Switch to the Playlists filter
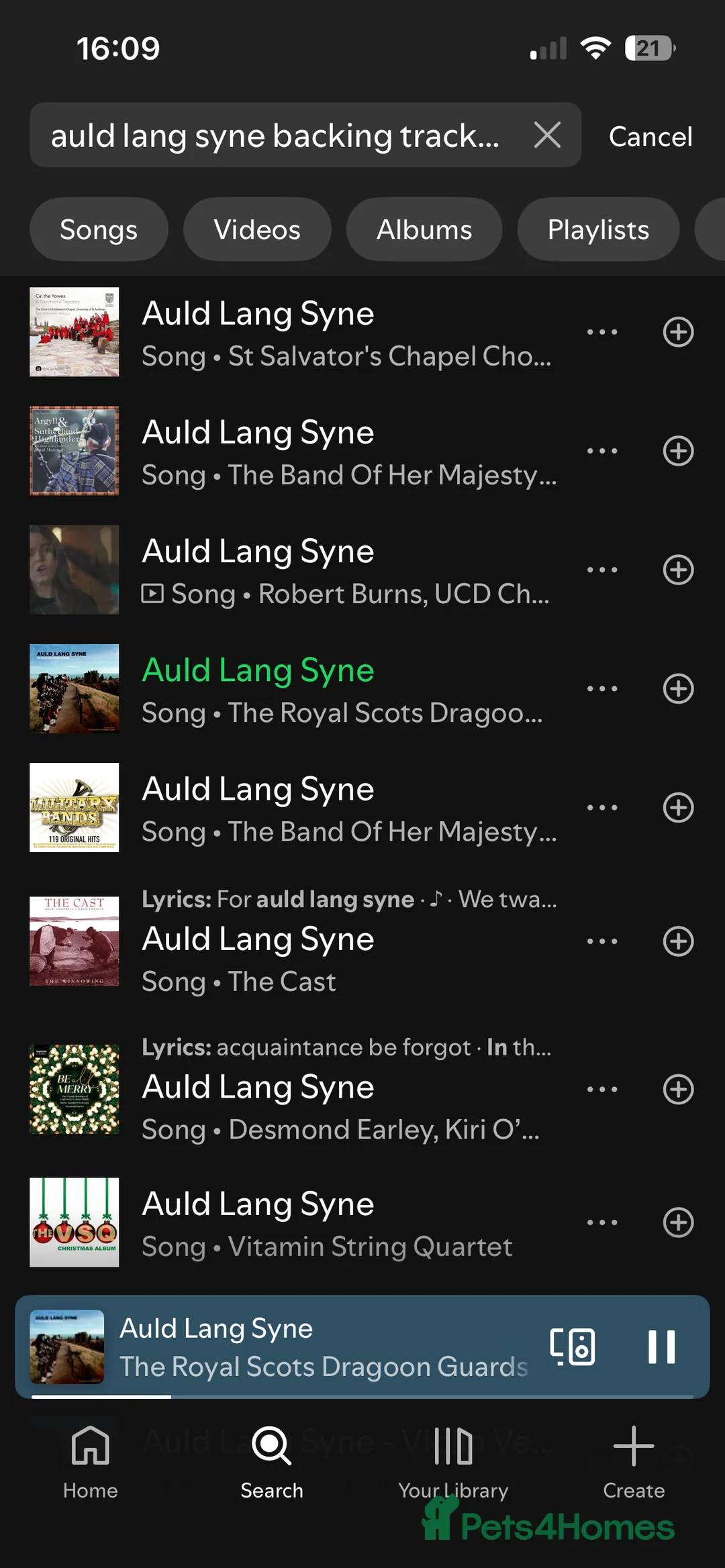 pos(598,229)
